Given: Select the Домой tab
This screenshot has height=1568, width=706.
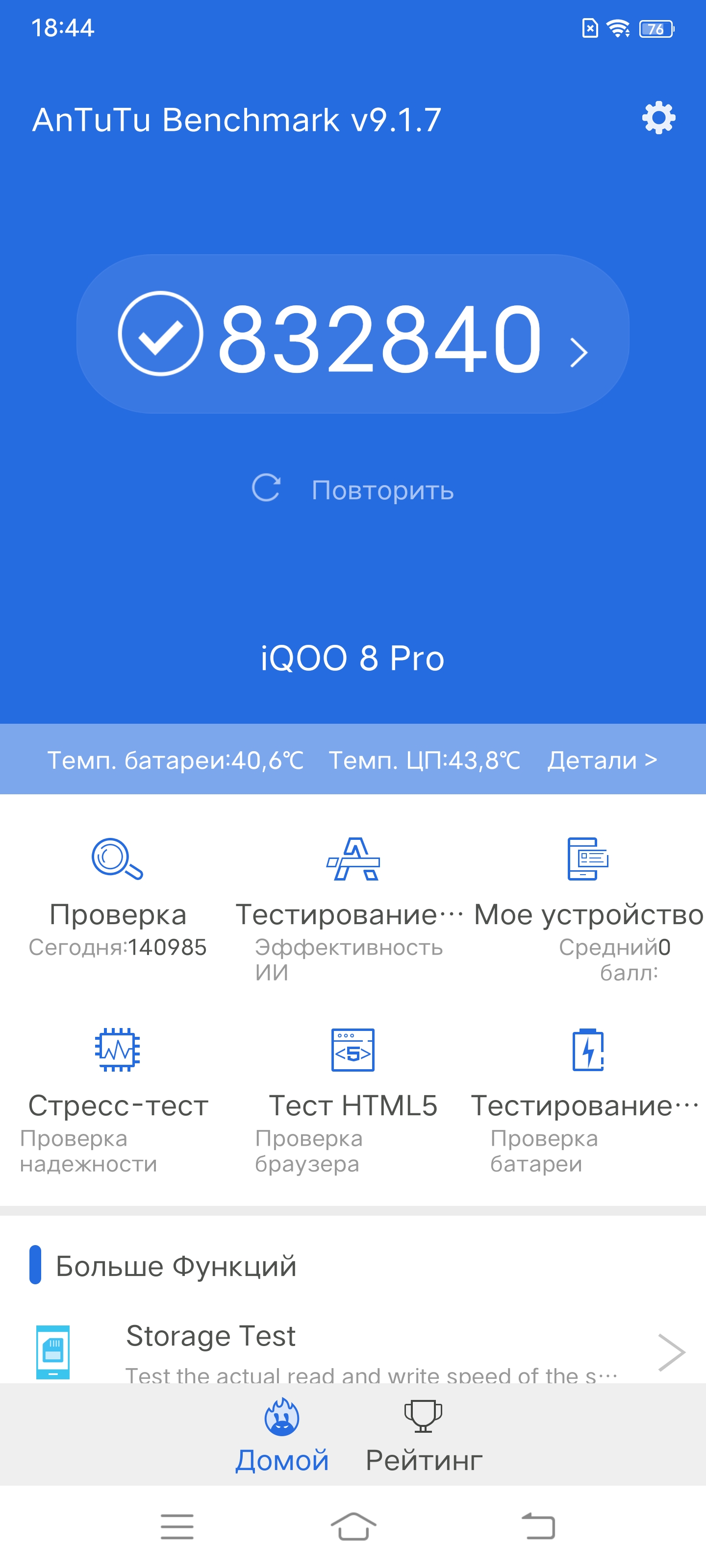Looking at the screenshot, I should pos(282,1437).
